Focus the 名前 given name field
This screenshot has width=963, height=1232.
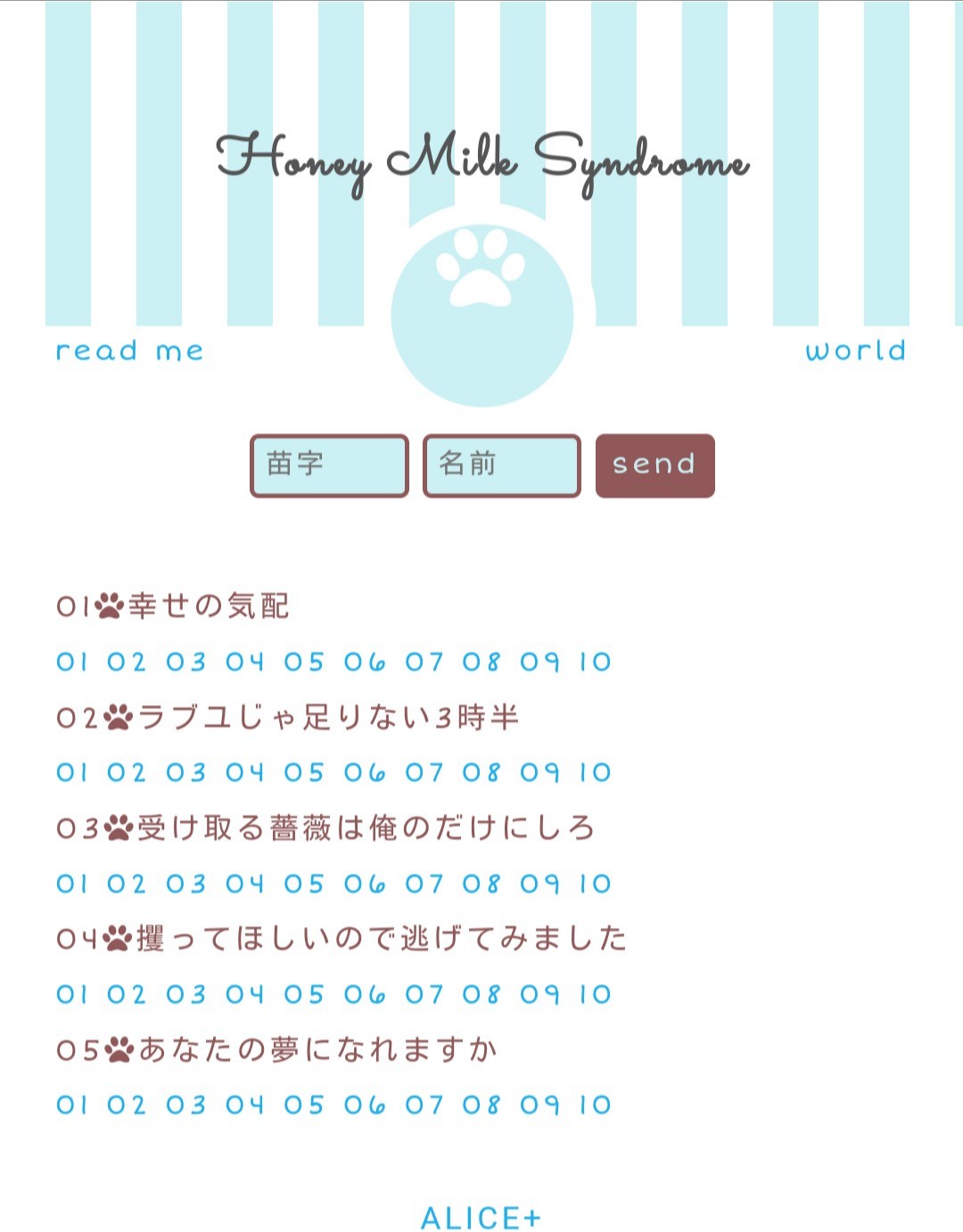point(501,465)
